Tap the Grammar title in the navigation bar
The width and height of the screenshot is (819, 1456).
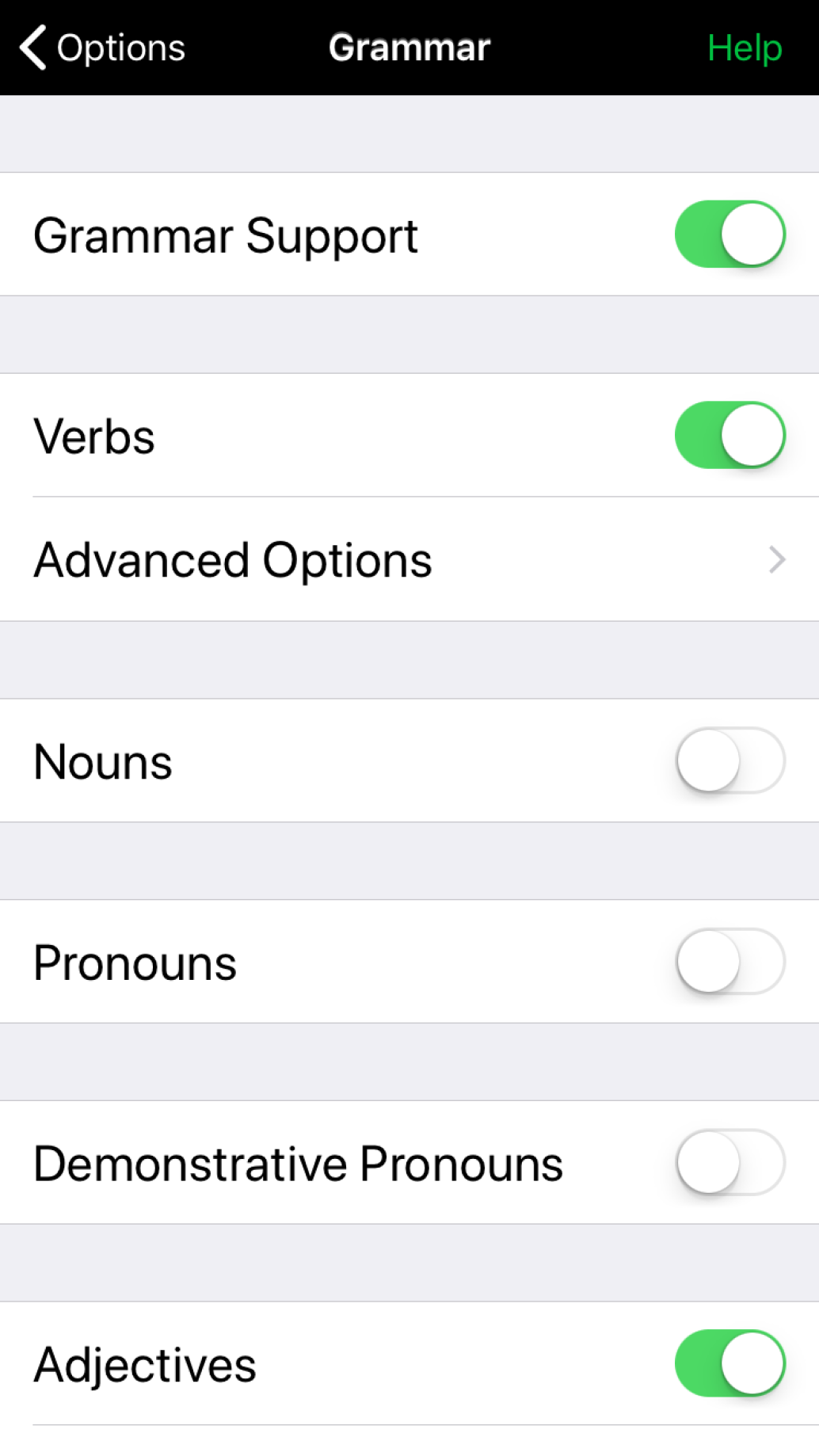tap(409, 48)
